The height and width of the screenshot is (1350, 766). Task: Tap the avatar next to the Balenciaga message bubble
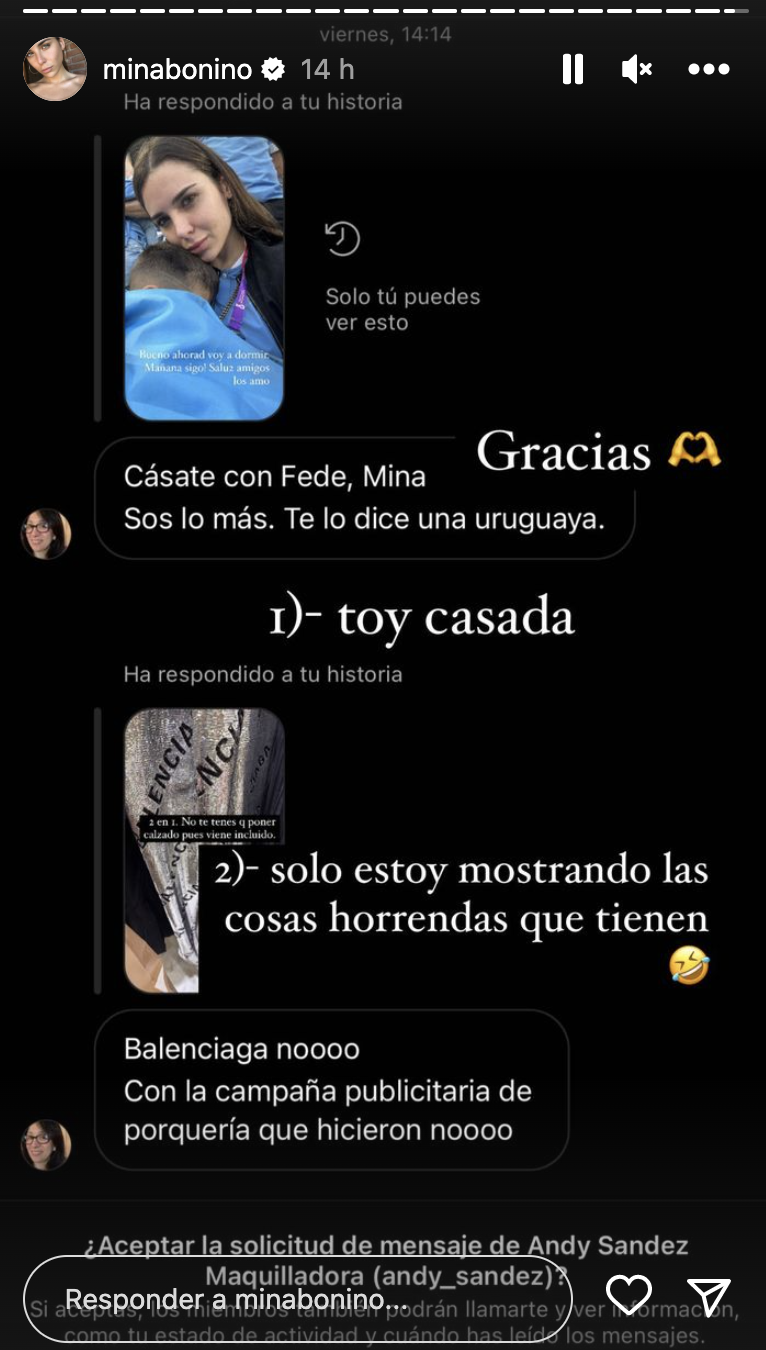coord(46,1145)
